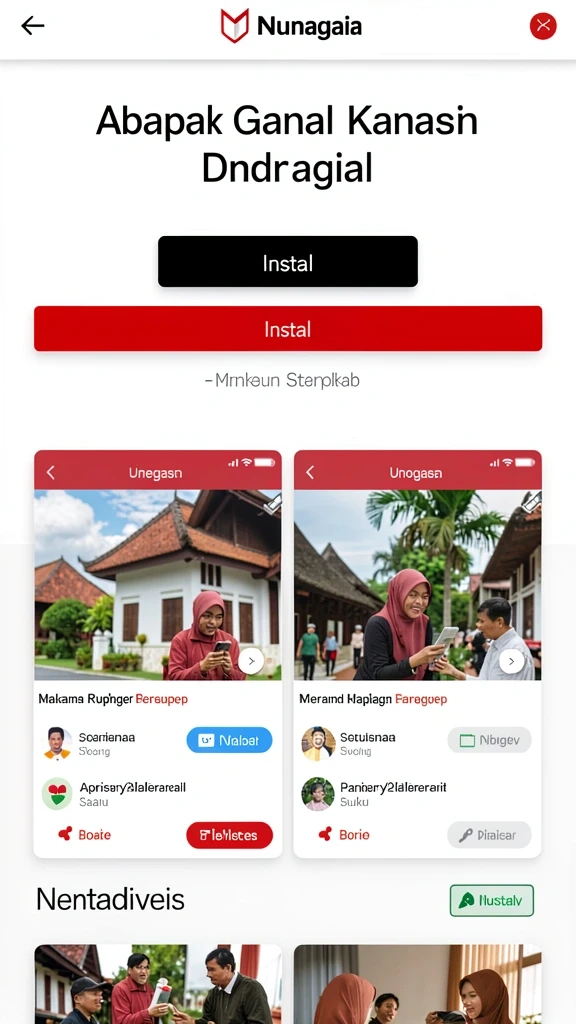Tap the red Instal button

(288, 328)
